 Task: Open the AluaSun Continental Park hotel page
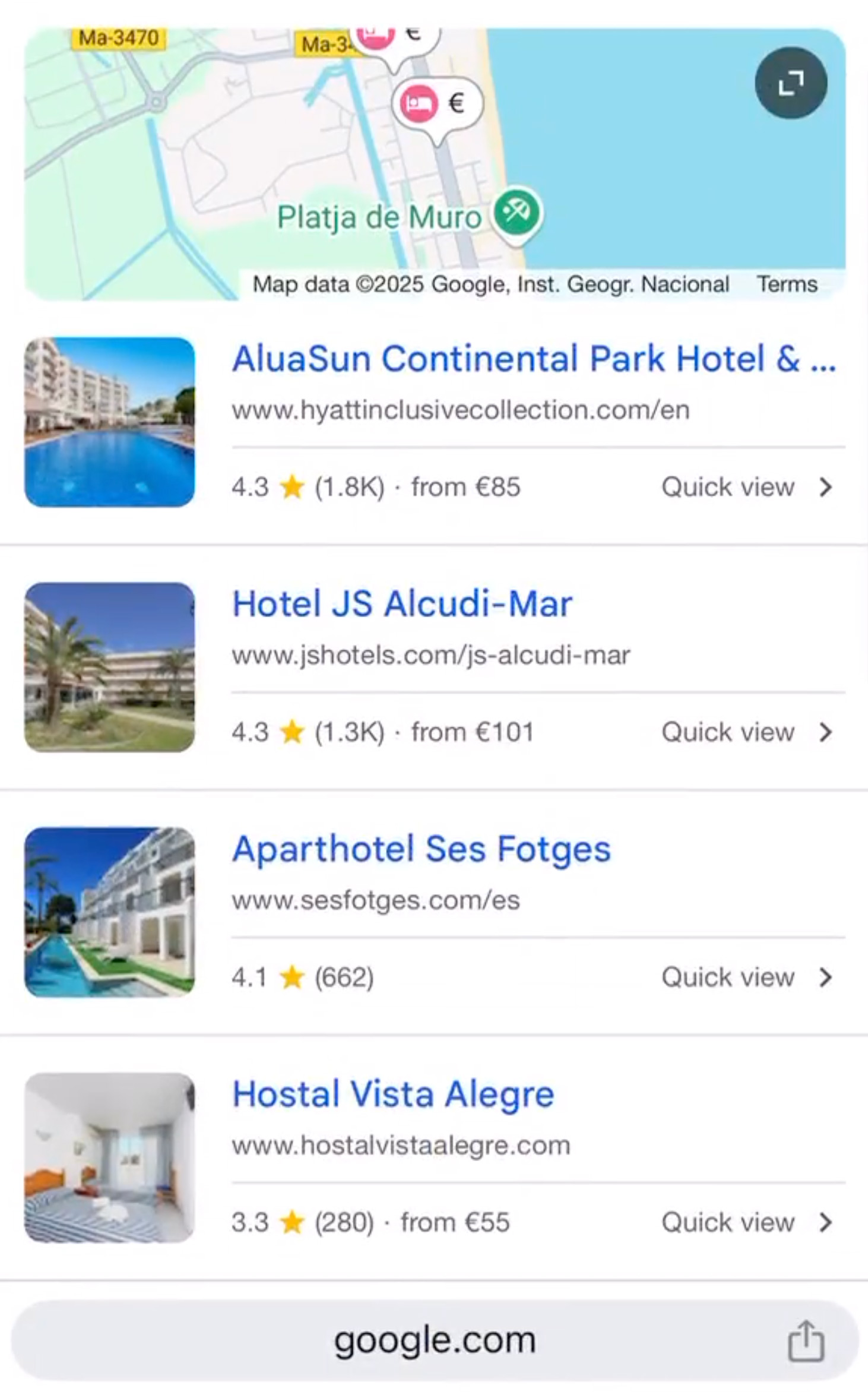[533, 358]
